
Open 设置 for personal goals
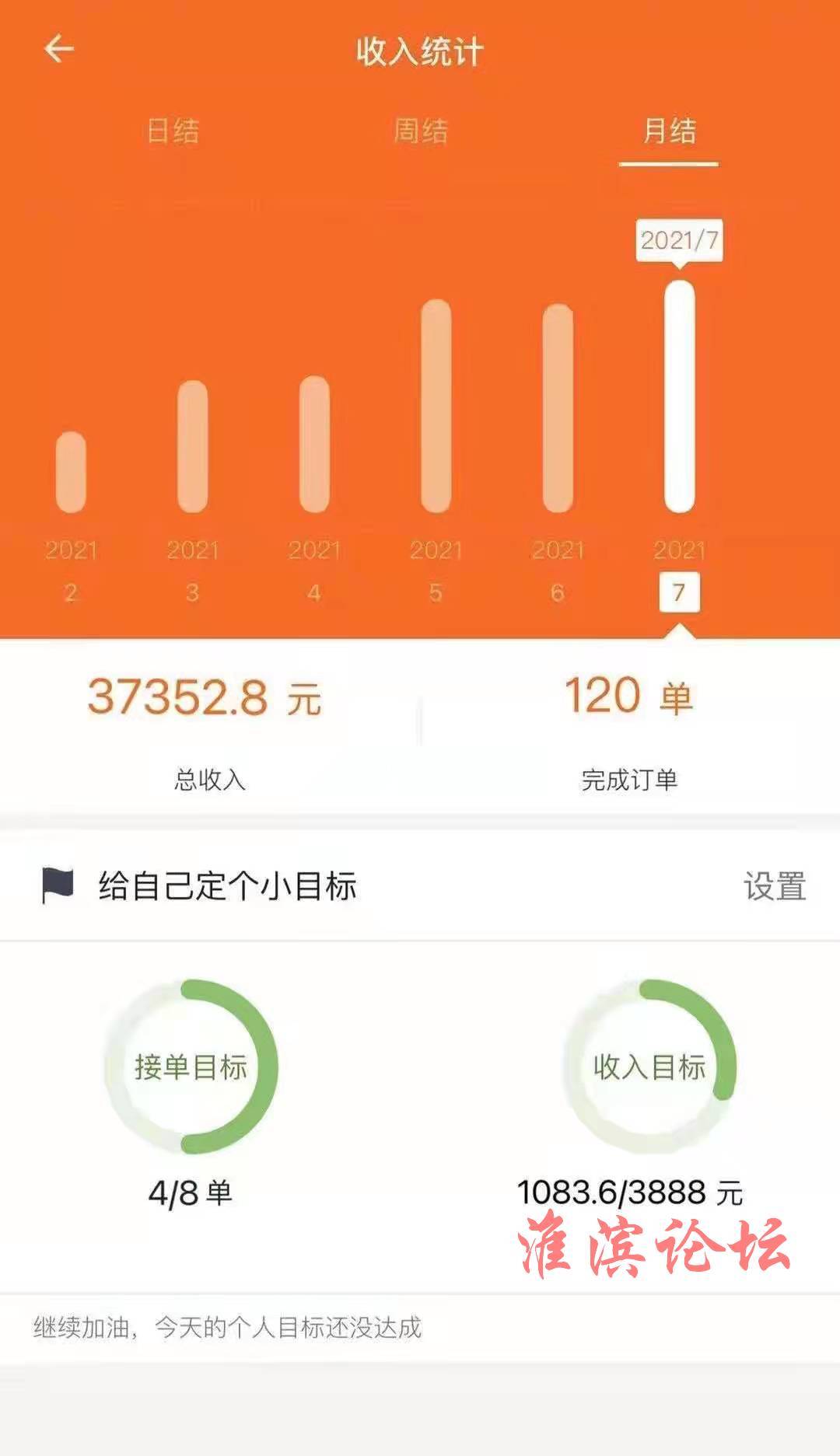(774, 886)
